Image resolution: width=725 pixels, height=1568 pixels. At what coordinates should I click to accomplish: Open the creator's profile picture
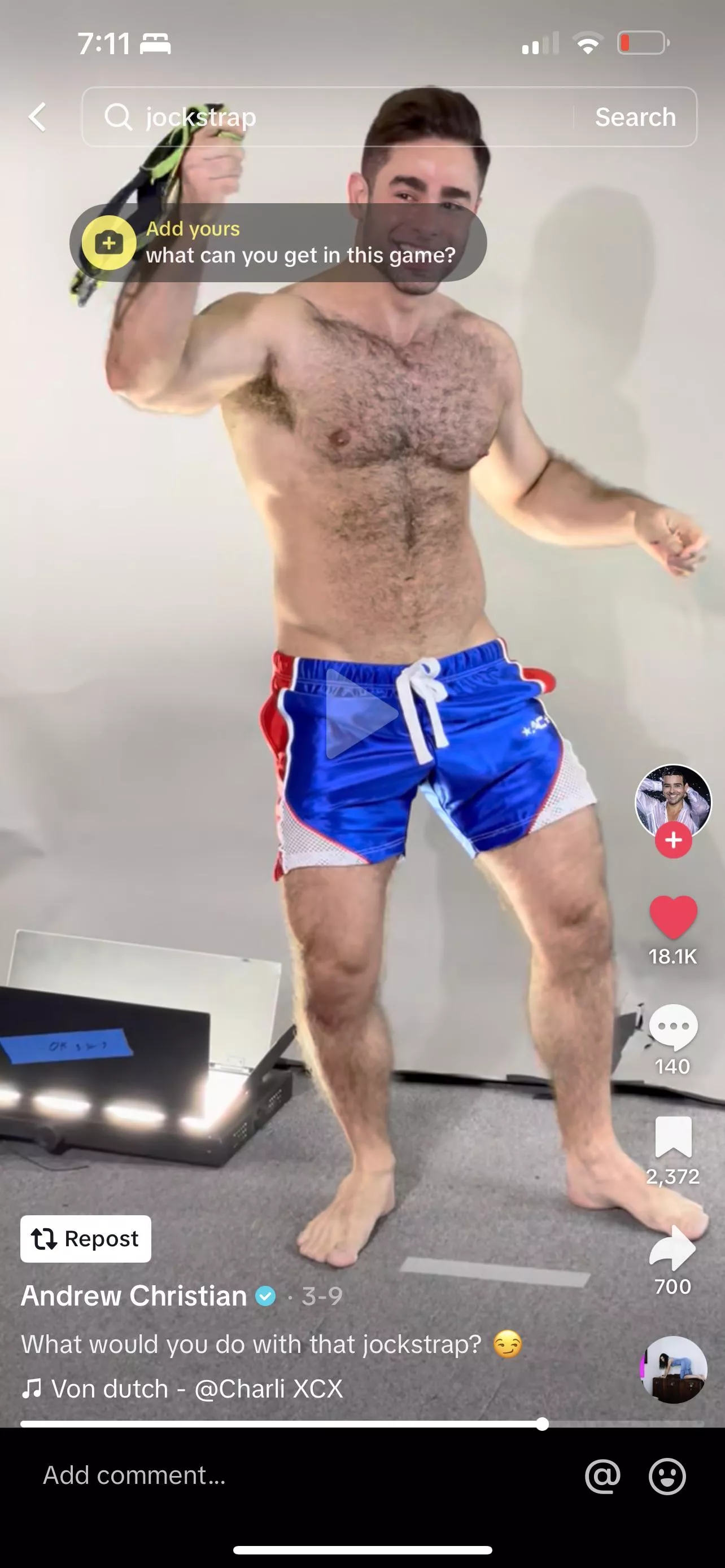pos(672,800)
